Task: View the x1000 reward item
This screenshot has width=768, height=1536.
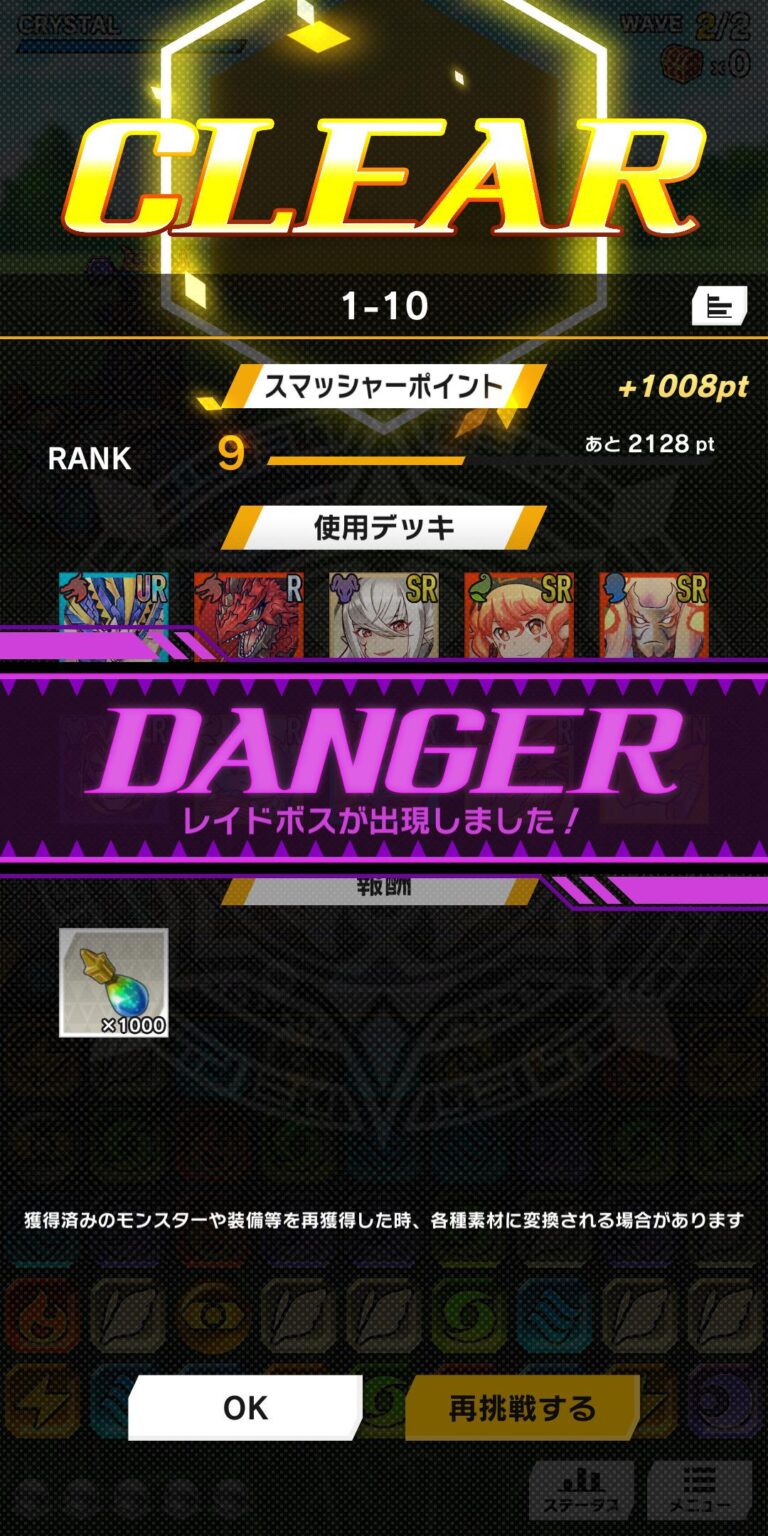Action: 113,982
